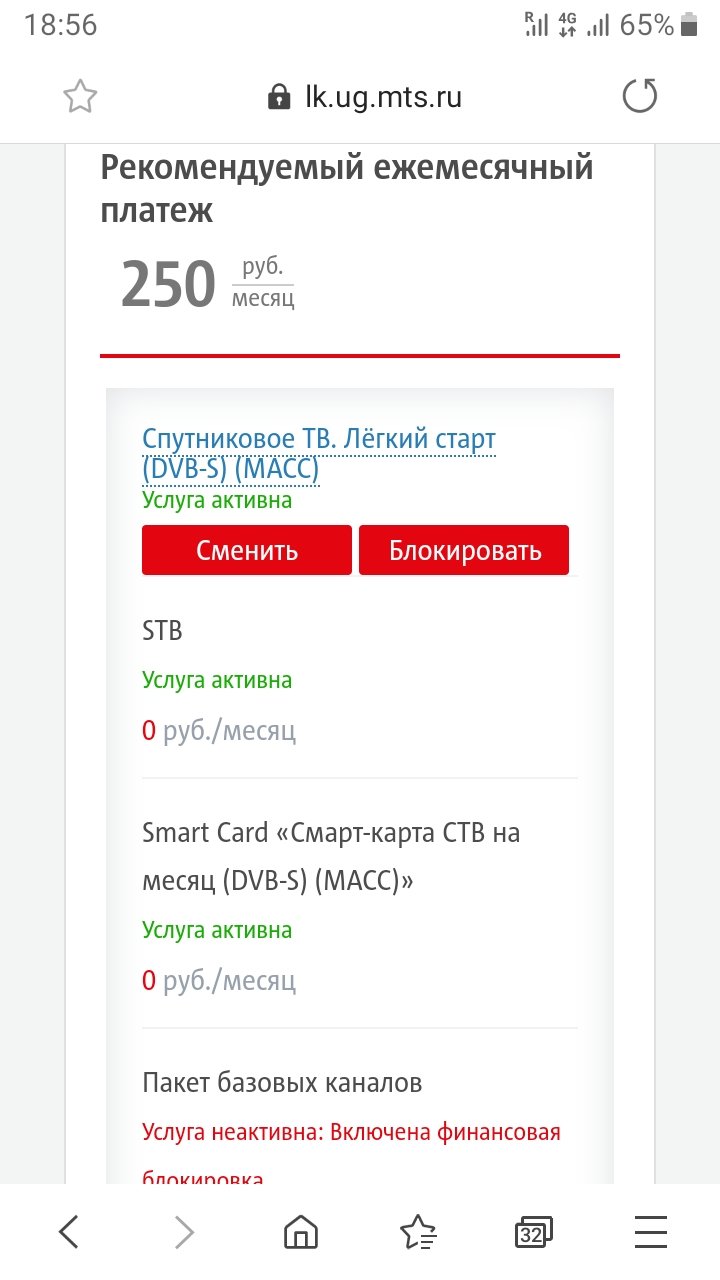The height and width of the screenshot is (1280, 720).
Task: Open the browser menu
Action: pyautogui.click(x=651, y=1232)
